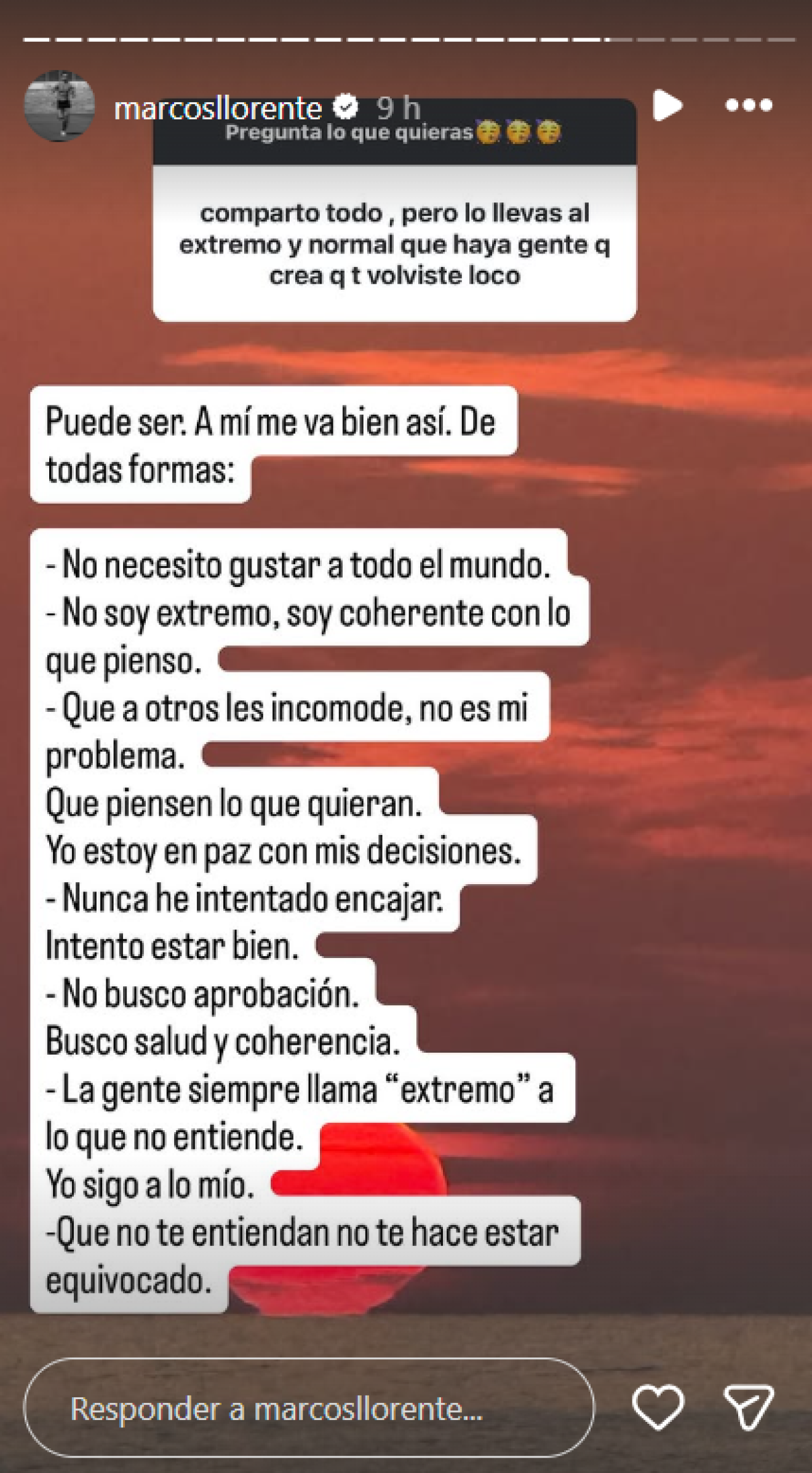Like this story with the heart

(658, 1408)
